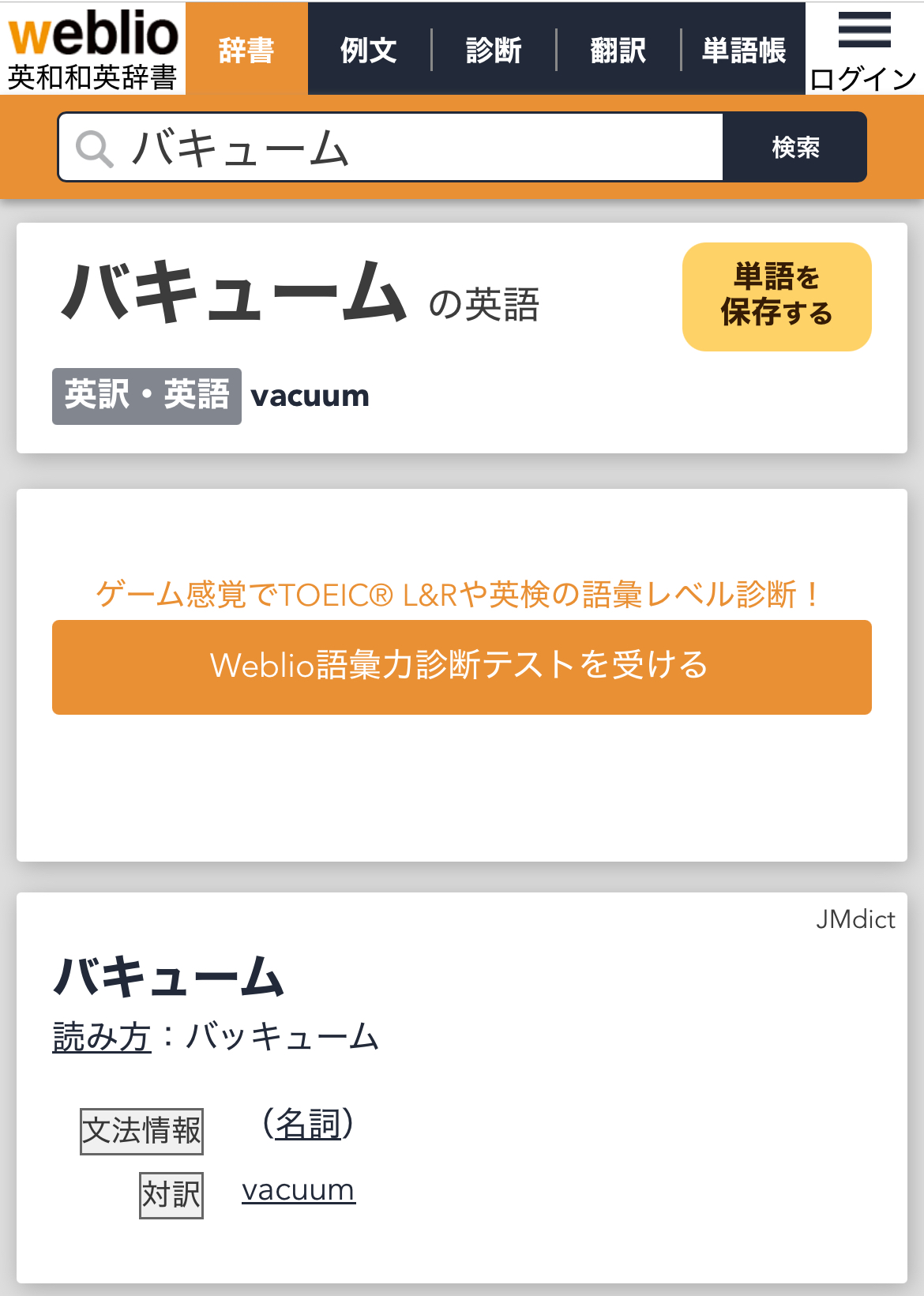Go to the 単語帳 tab
Viewport: 924px width, 1296px height.
pos(743,51)
